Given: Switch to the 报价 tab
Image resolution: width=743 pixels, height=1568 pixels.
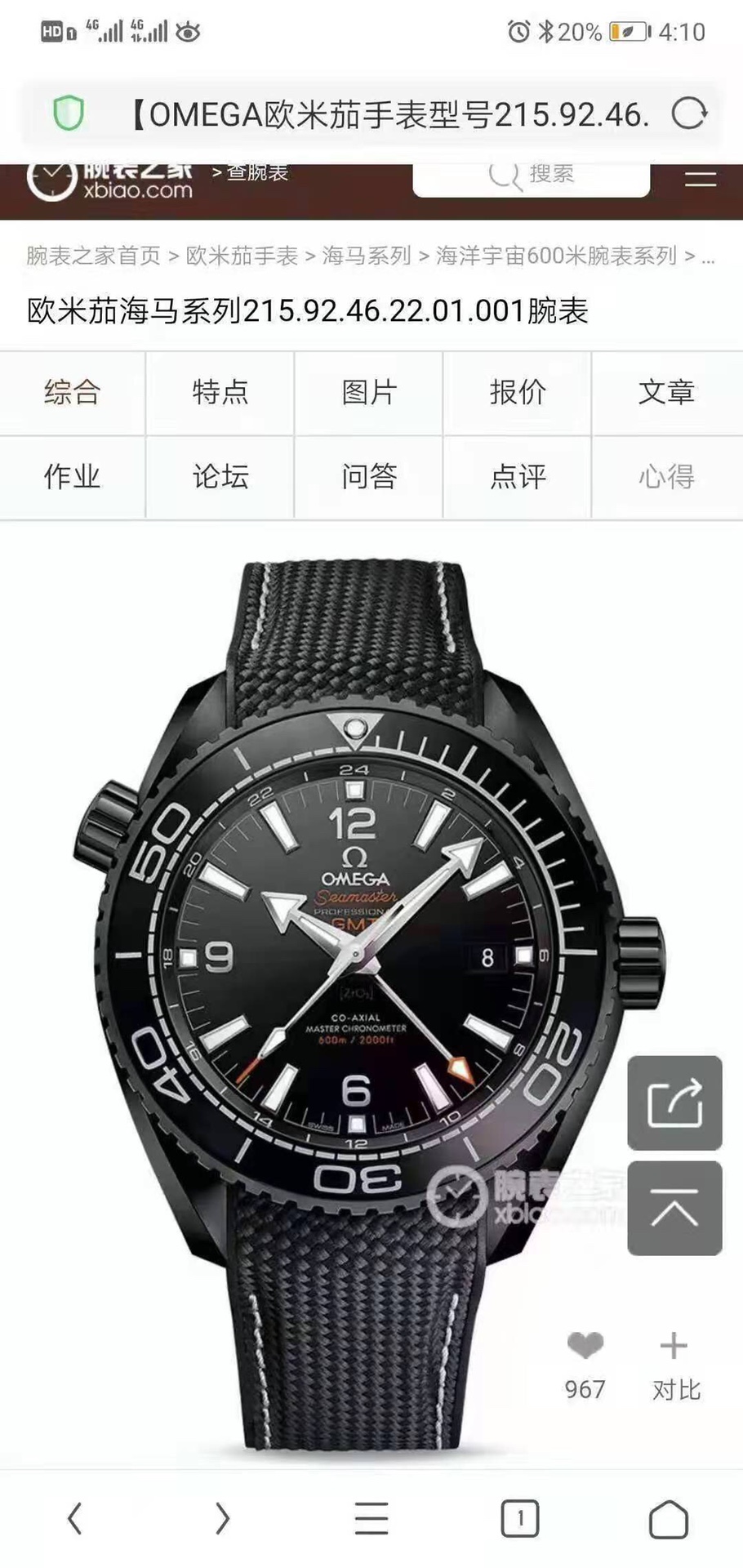Looking at the screenshot, I should tap(518, 393).
